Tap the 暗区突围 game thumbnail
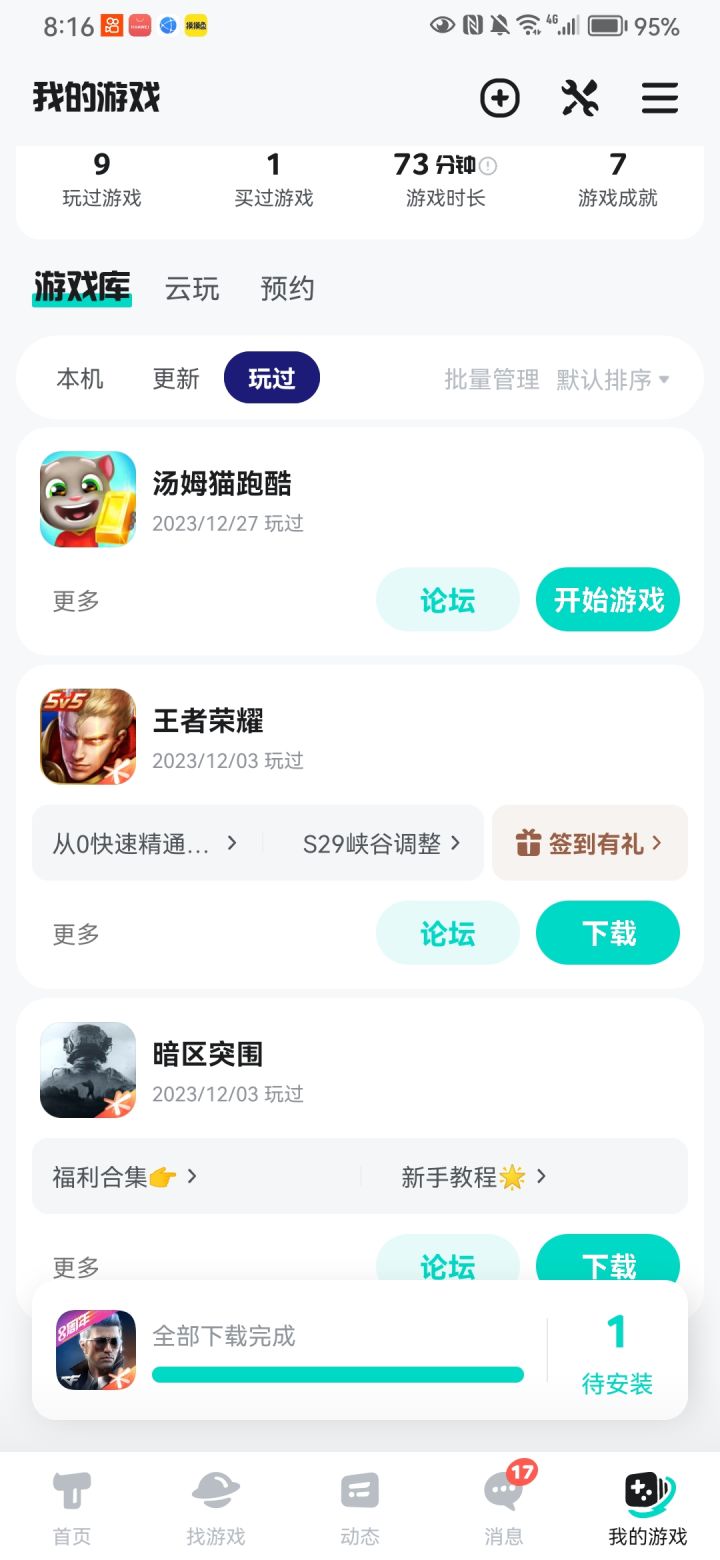Viewport: 720px width, 1560px height. point(87,1070)
